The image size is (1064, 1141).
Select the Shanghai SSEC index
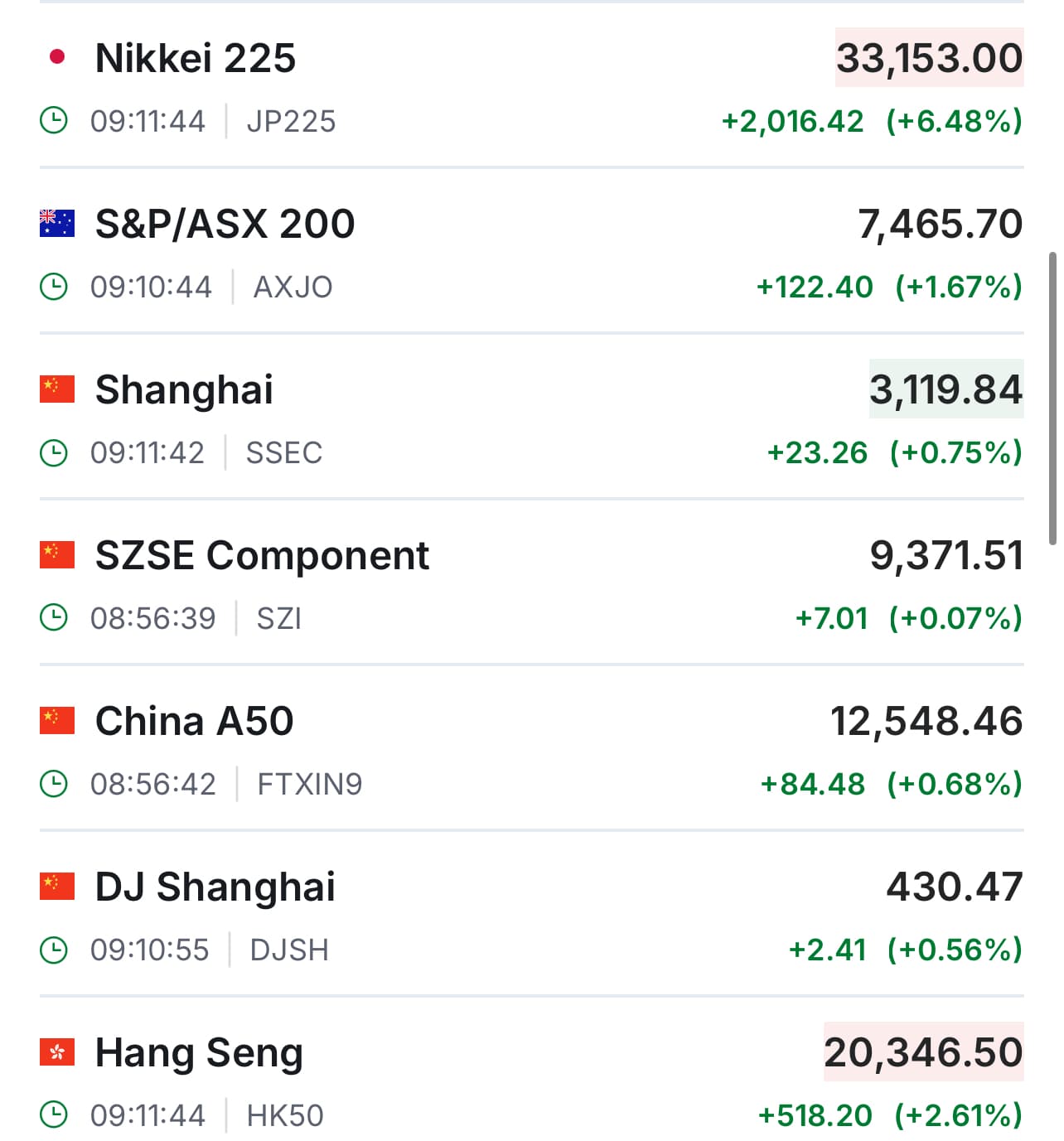pyautogui.click(x=184, y=390)
